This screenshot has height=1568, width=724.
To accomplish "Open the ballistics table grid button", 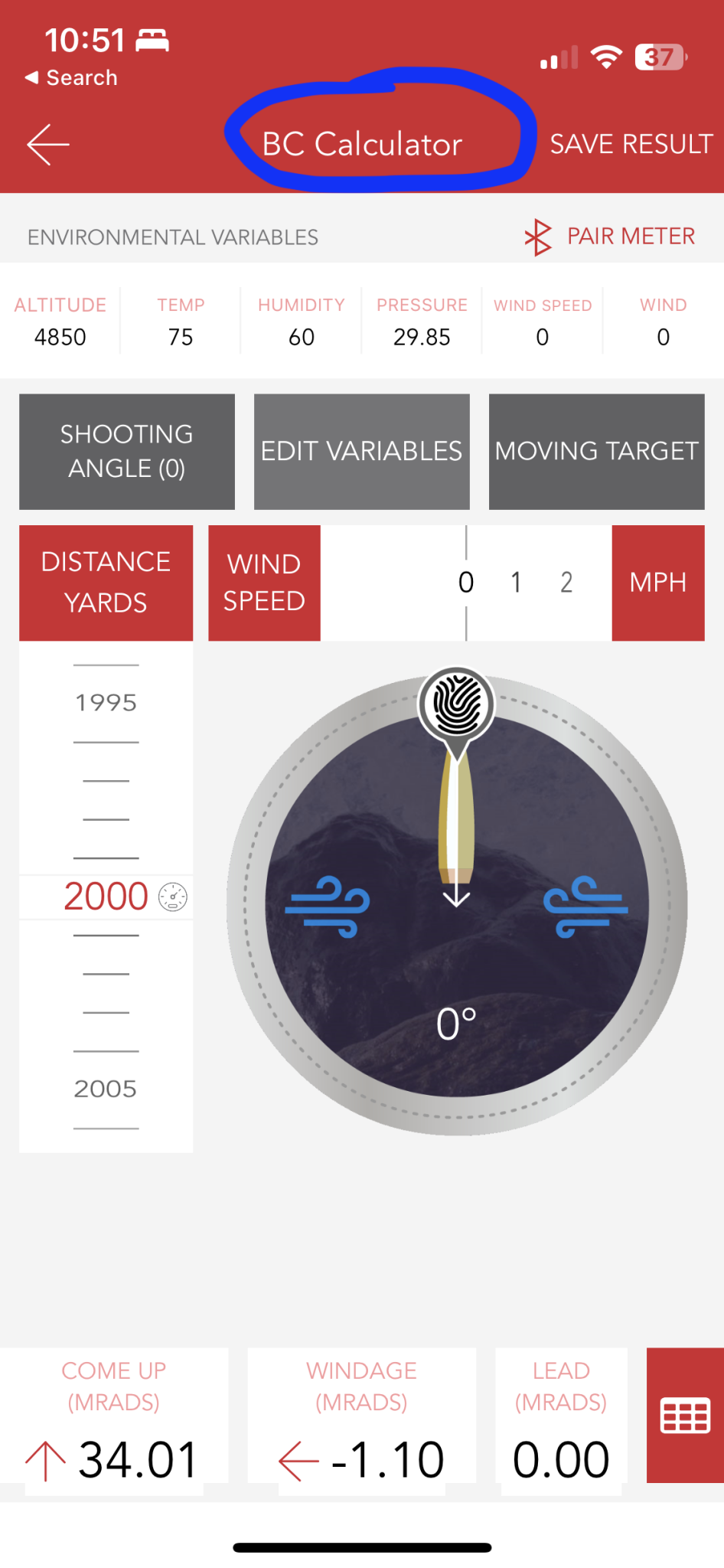I will (x=686, y=1416).
